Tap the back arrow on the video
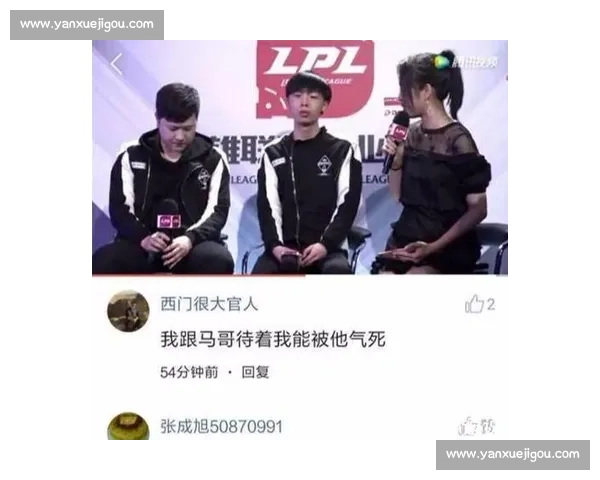The height and width of the screenshot is (480, 600). (116, 64)
